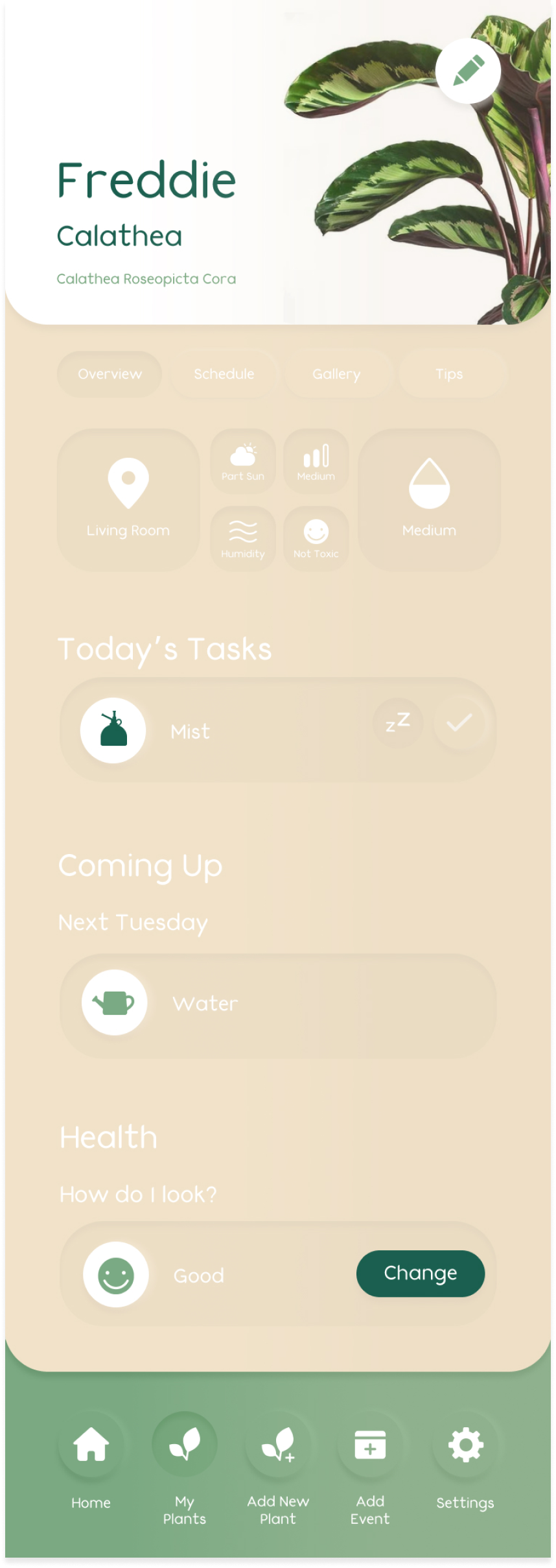This screenshot has width=556, height=1568.
Task: Switch to the Overview tab
Action: (110, 374)
